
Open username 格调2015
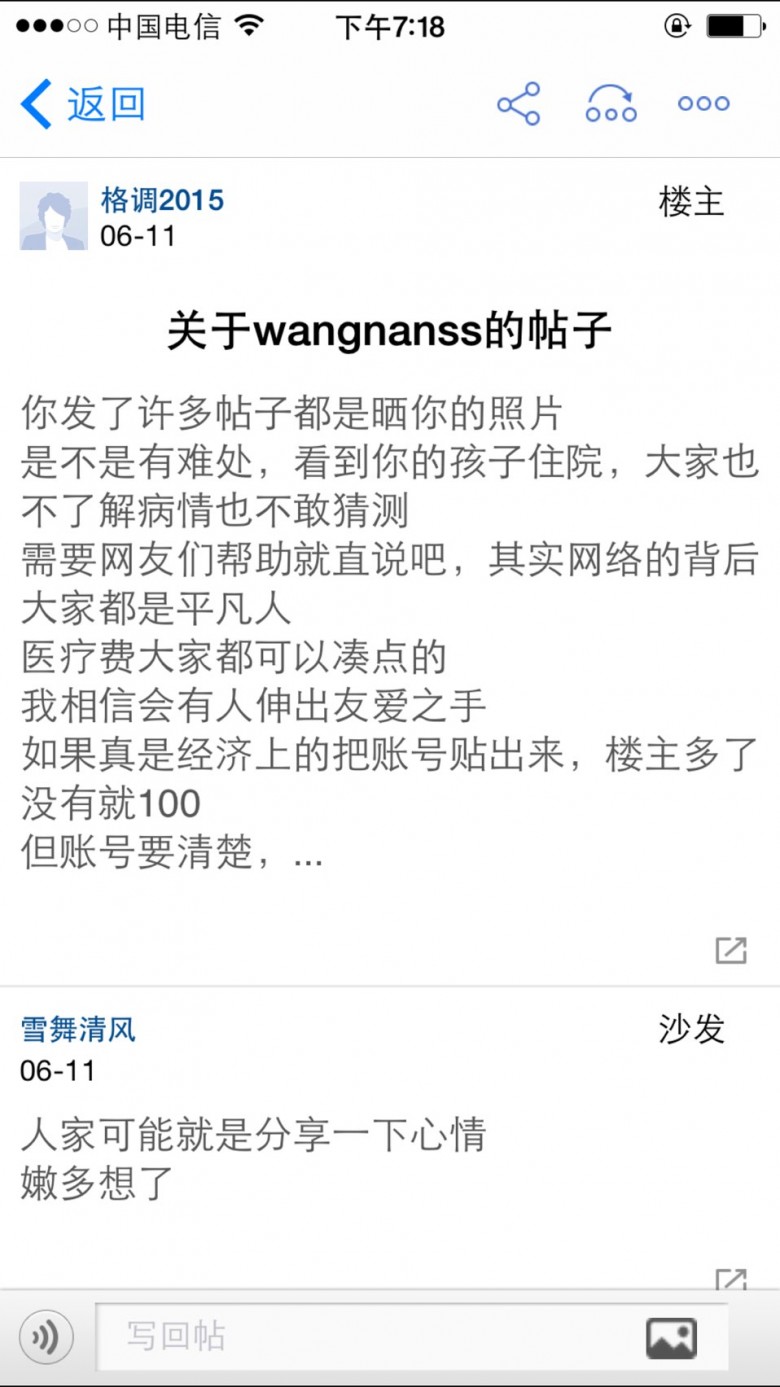[x=162, y=200]
